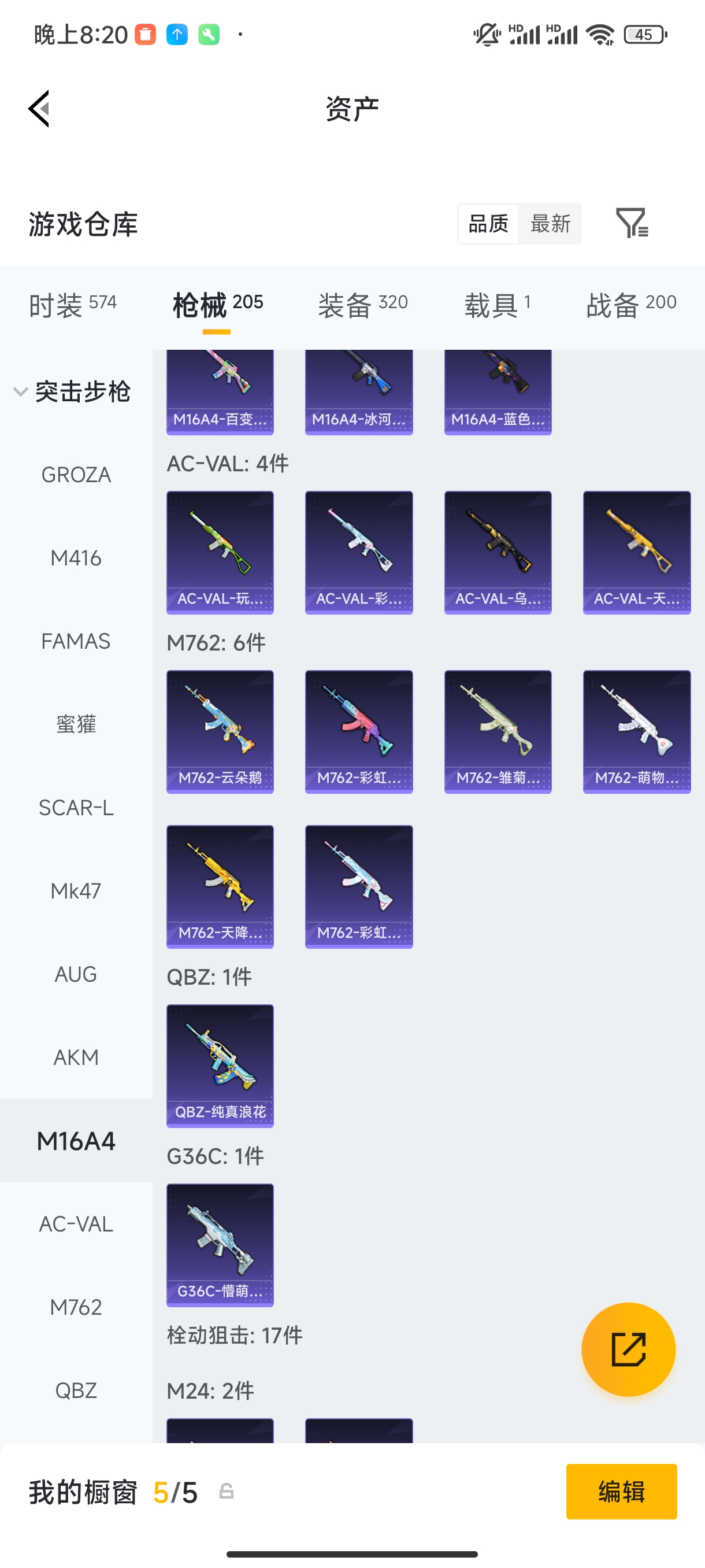
Task: Open the AC-VAL-玩… skin tile
Action: click(220, 552)
